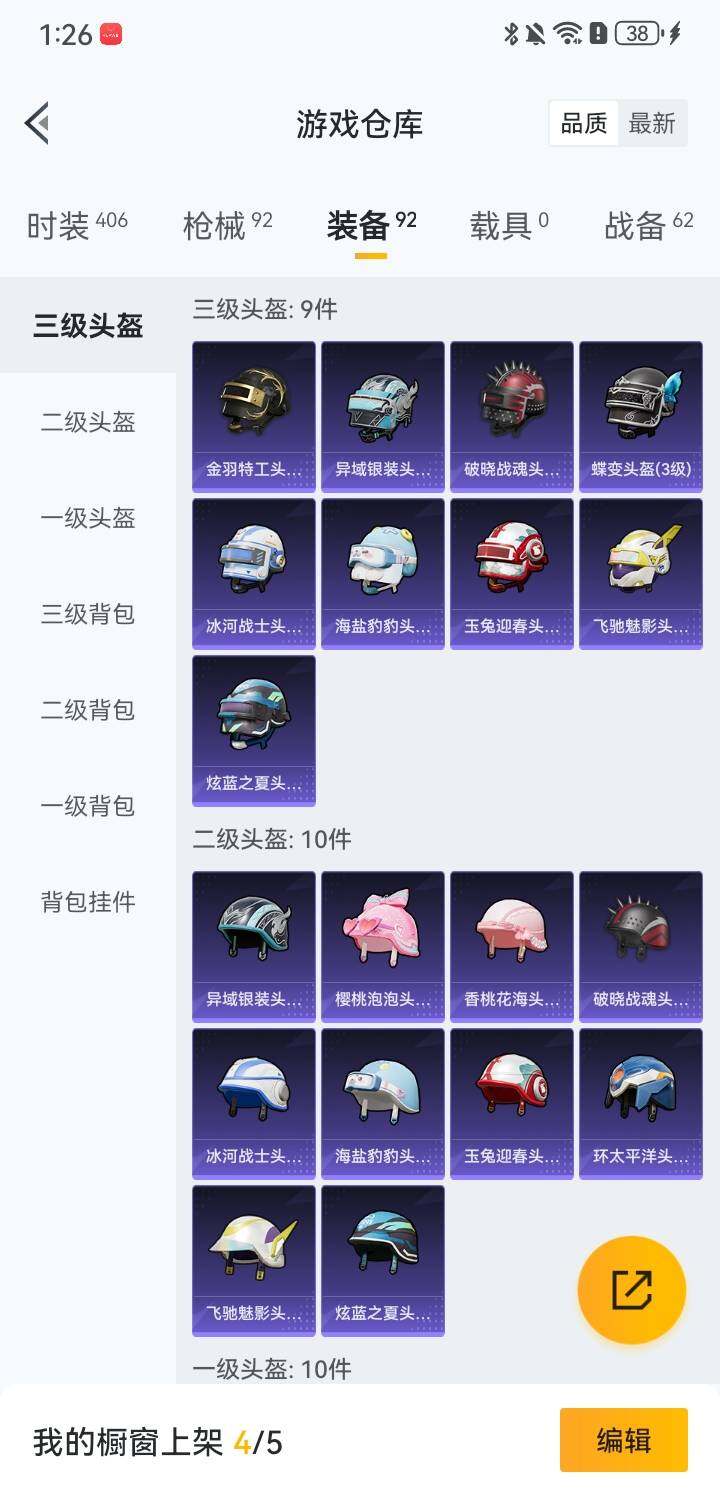Open the 环太平洋 helmet item
The height and width of the screenshot is (1496, 720).
point(641,1103)
